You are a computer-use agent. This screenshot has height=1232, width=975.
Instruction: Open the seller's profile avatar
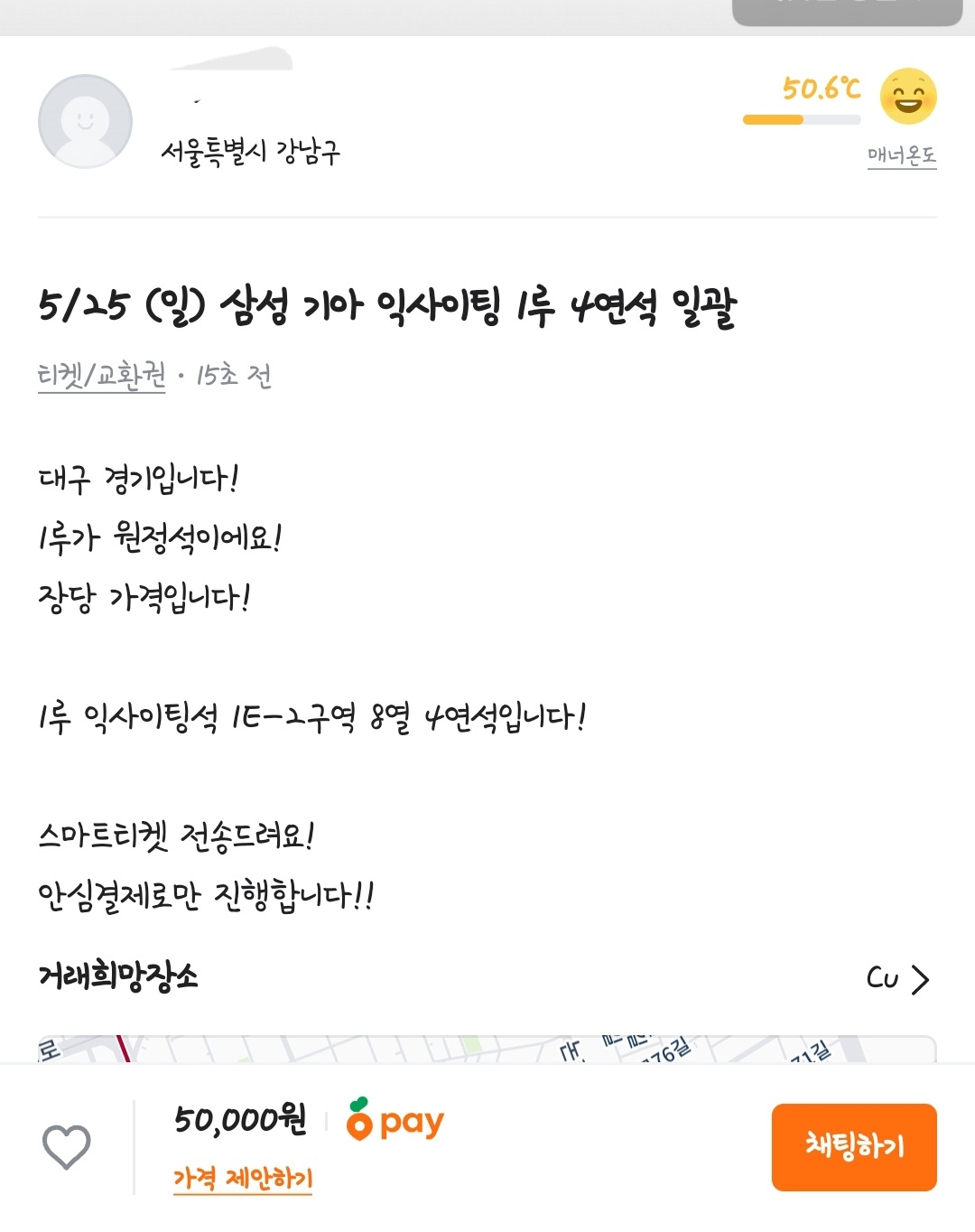pyautogui.click(x=85, y=121)
